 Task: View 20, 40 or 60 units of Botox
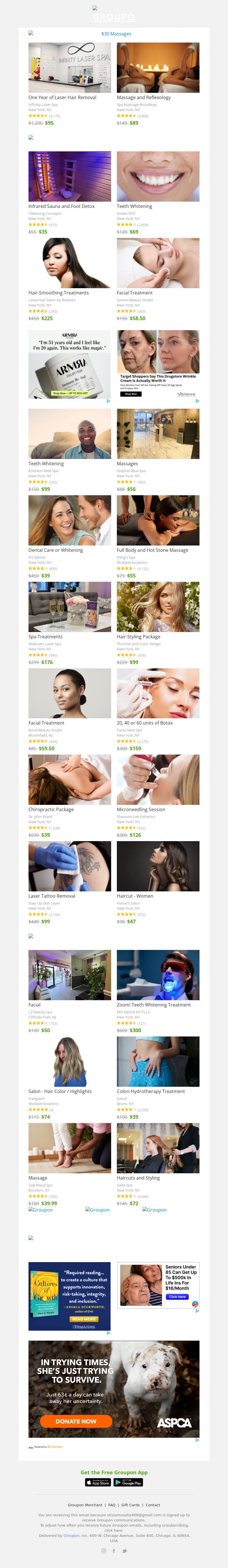click(158, 693)
